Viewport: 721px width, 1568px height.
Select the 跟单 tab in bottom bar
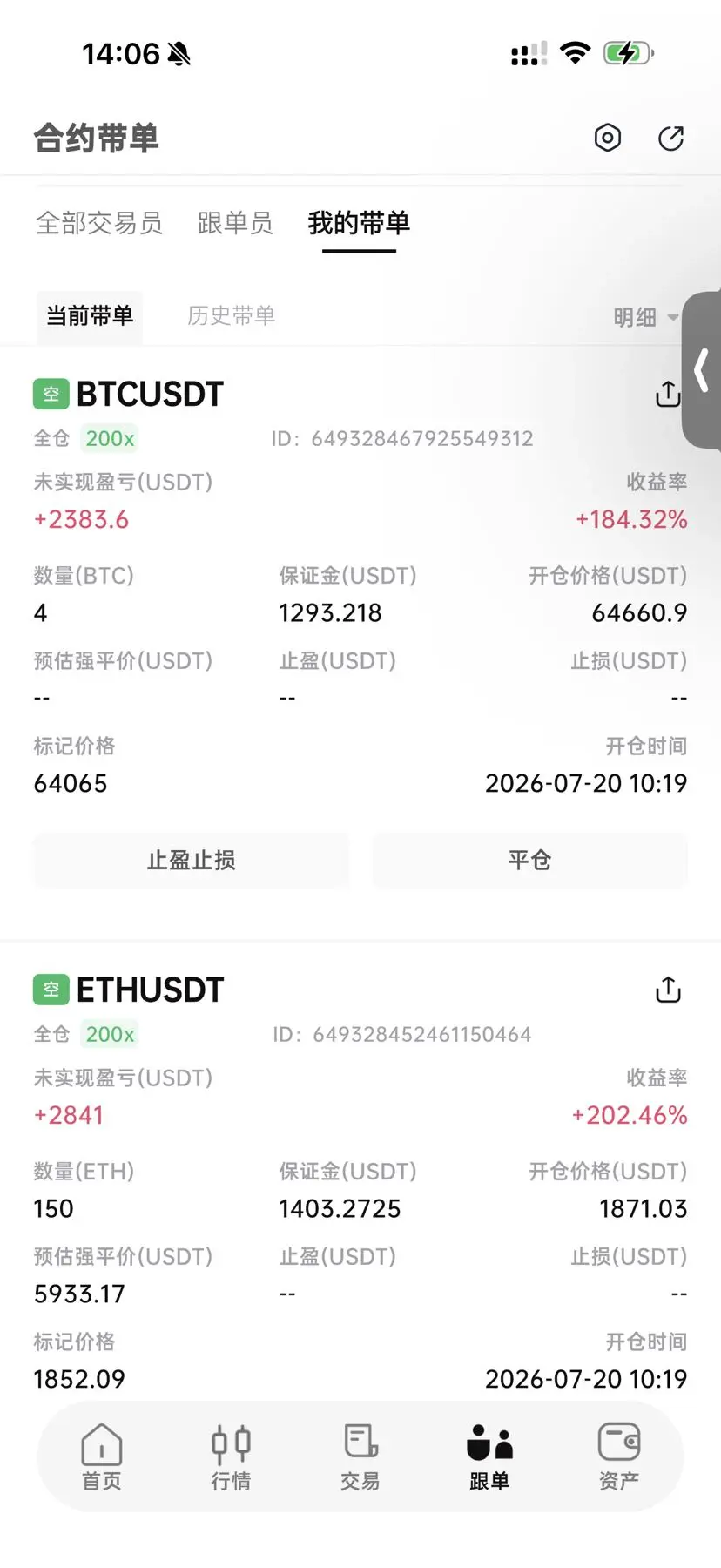(x=489, y=1457)
